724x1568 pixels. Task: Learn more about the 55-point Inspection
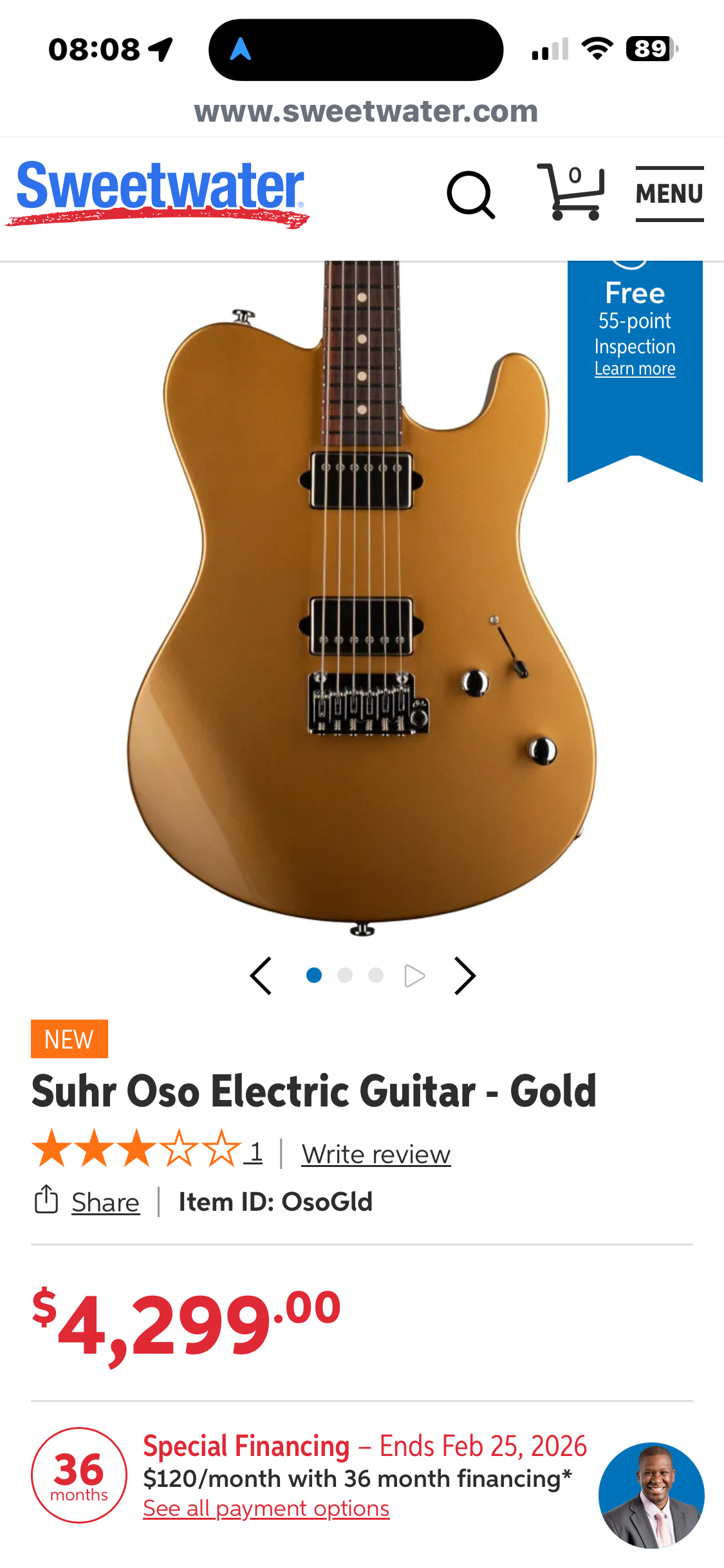point(635,369)
